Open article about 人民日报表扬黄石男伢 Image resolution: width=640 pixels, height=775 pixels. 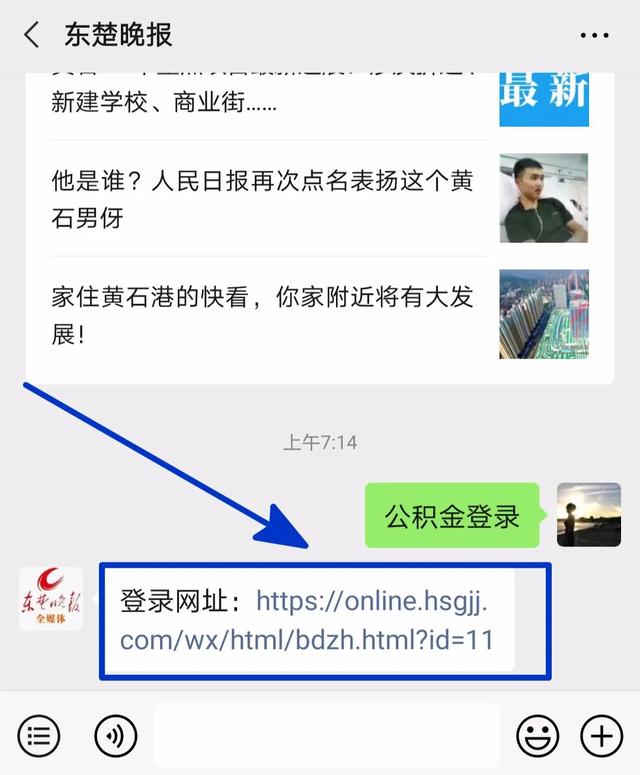(262, 199)
